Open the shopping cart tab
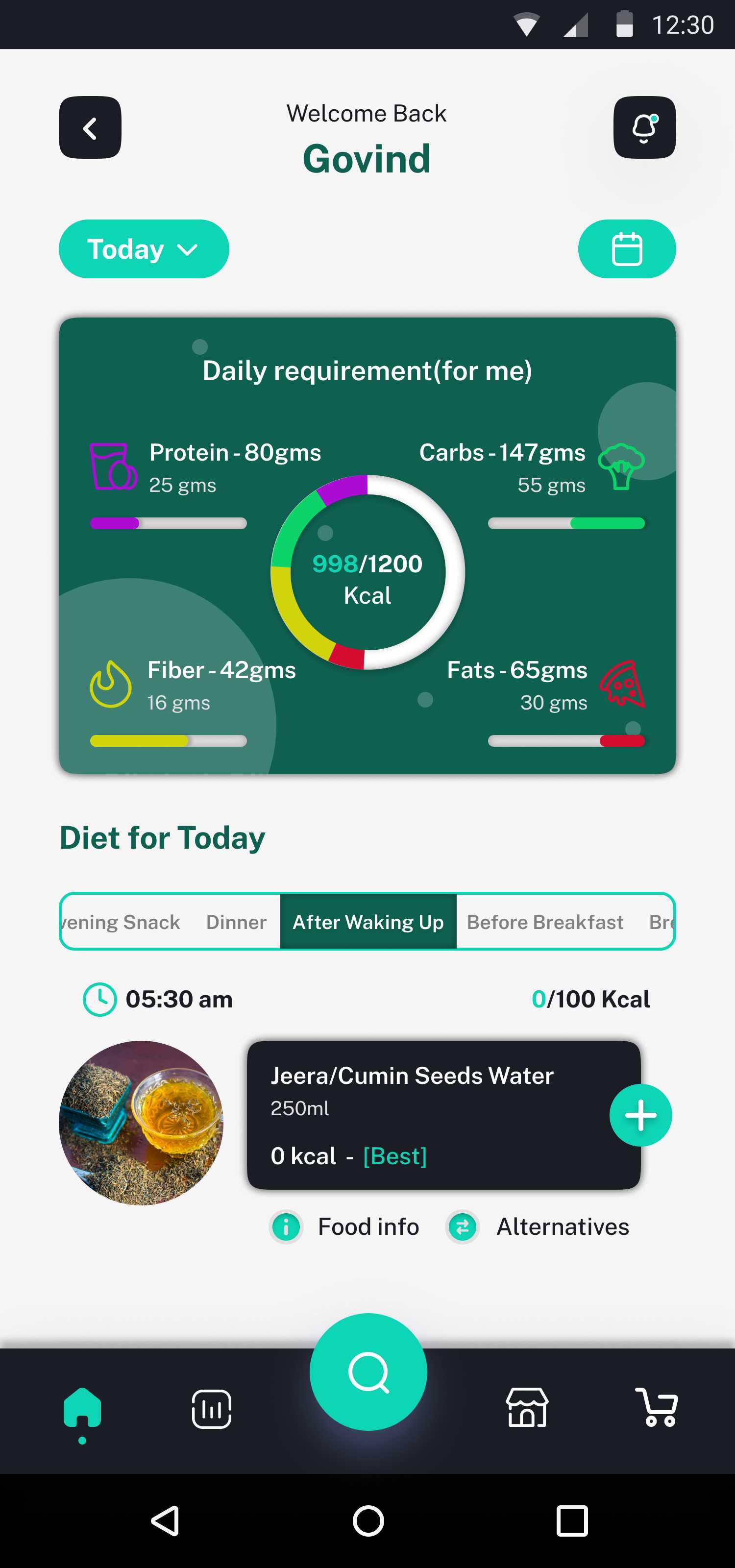735x1568 pixels. pos(657,1407)
